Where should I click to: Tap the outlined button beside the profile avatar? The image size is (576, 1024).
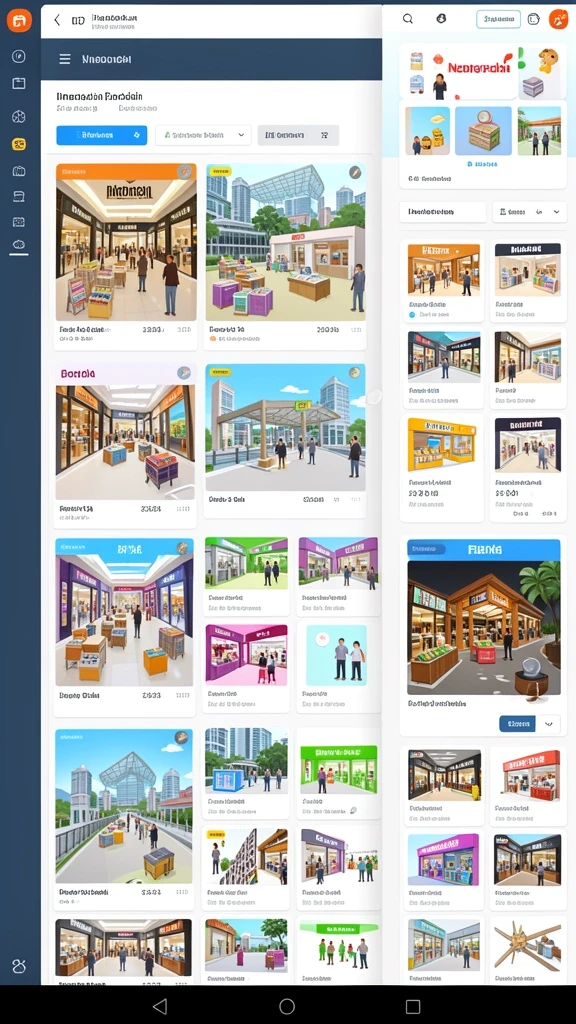[498, 20]
